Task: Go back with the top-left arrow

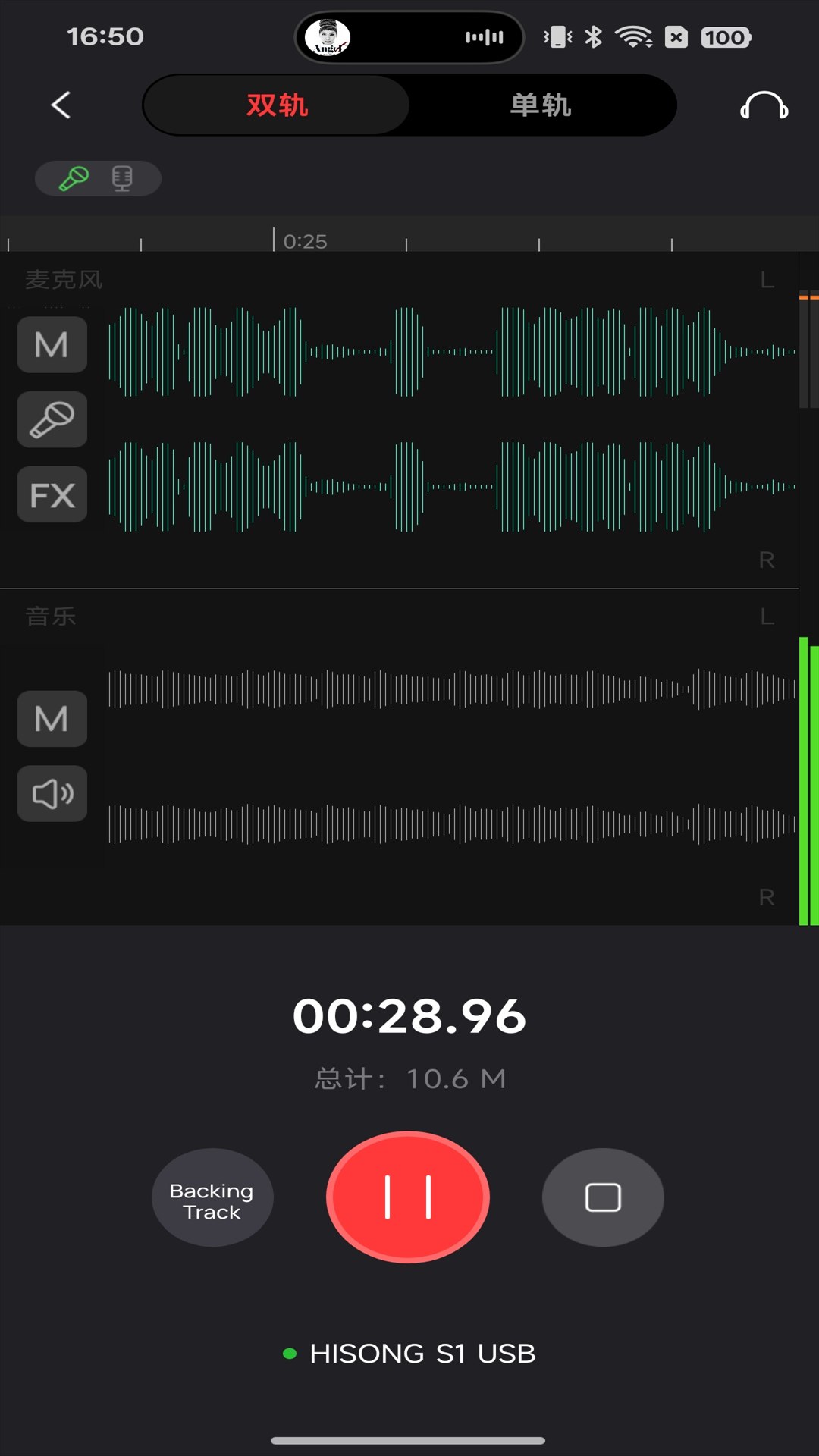Action: point(61,105)
